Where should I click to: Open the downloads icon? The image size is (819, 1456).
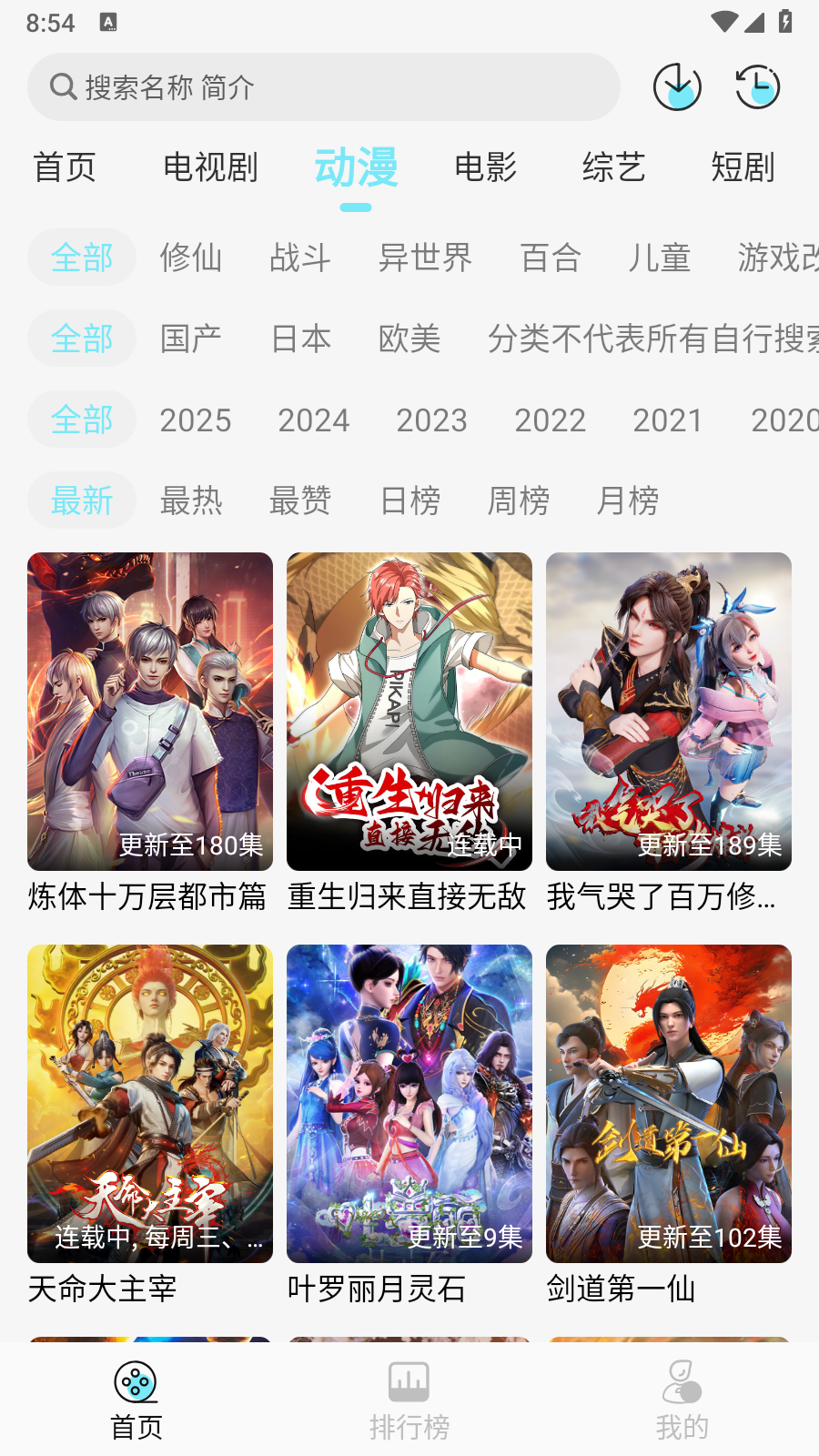(x=677, y=87)
